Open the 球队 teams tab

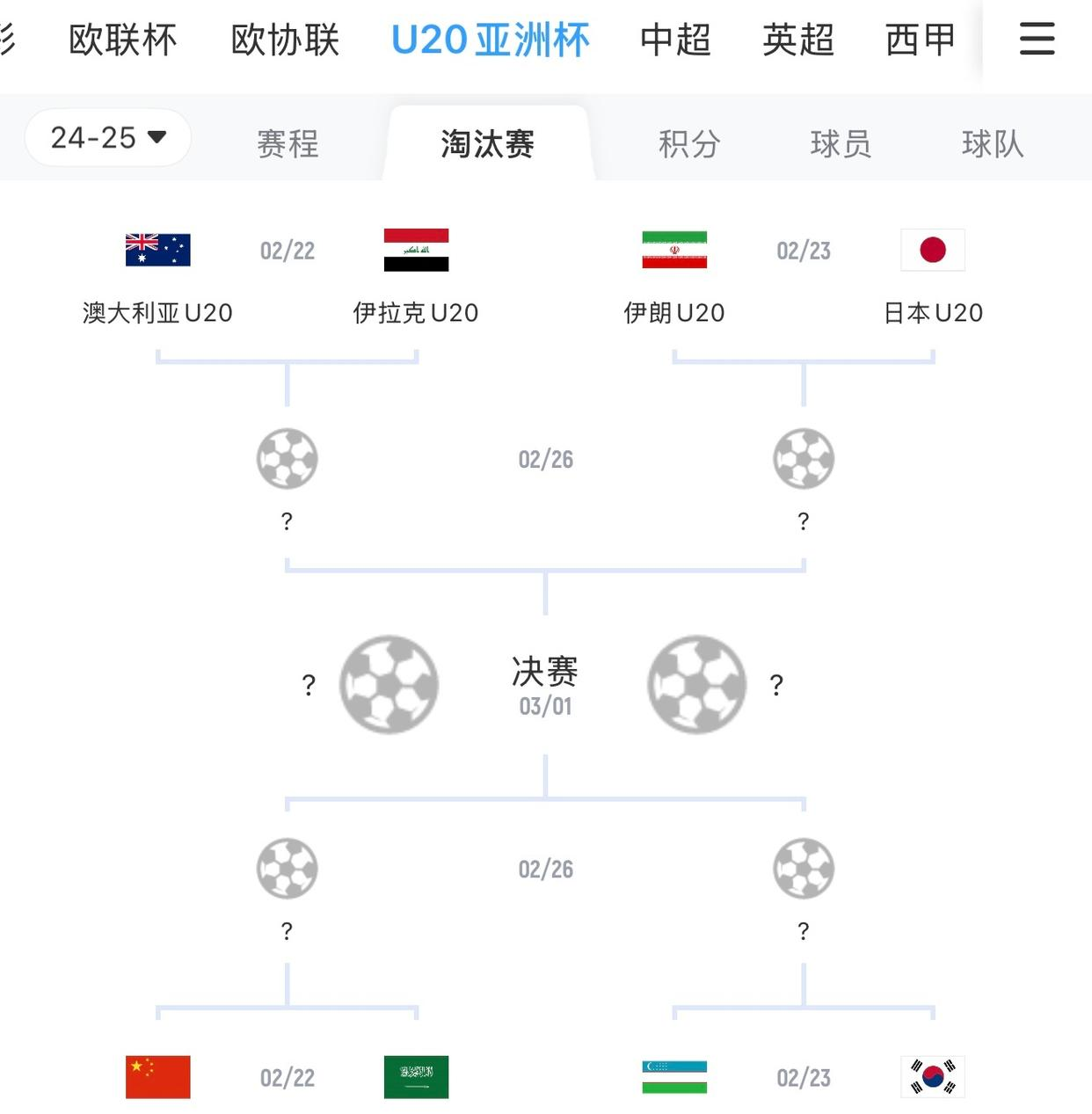tap(993, 144)
